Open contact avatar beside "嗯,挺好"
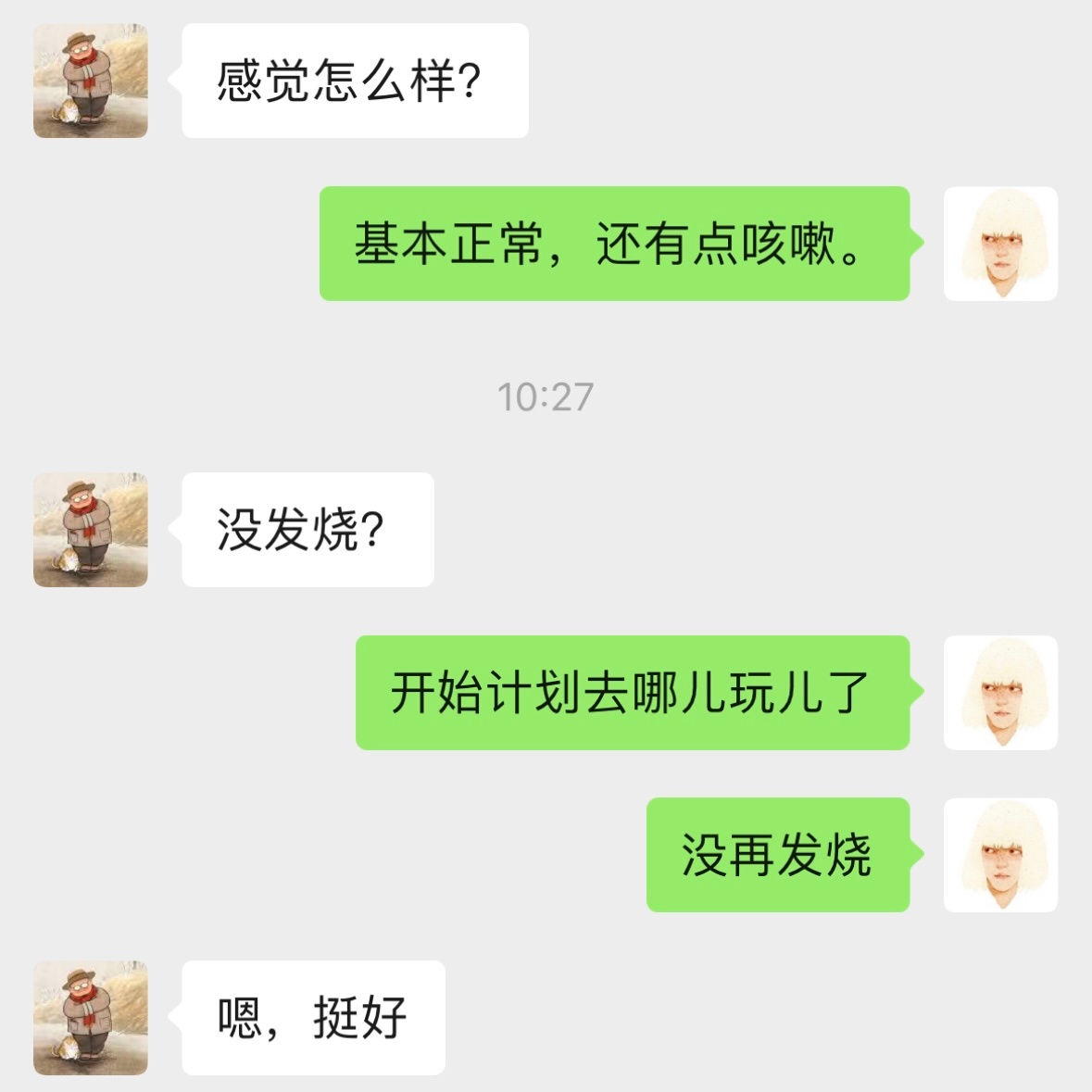 tap(91, 1017)
